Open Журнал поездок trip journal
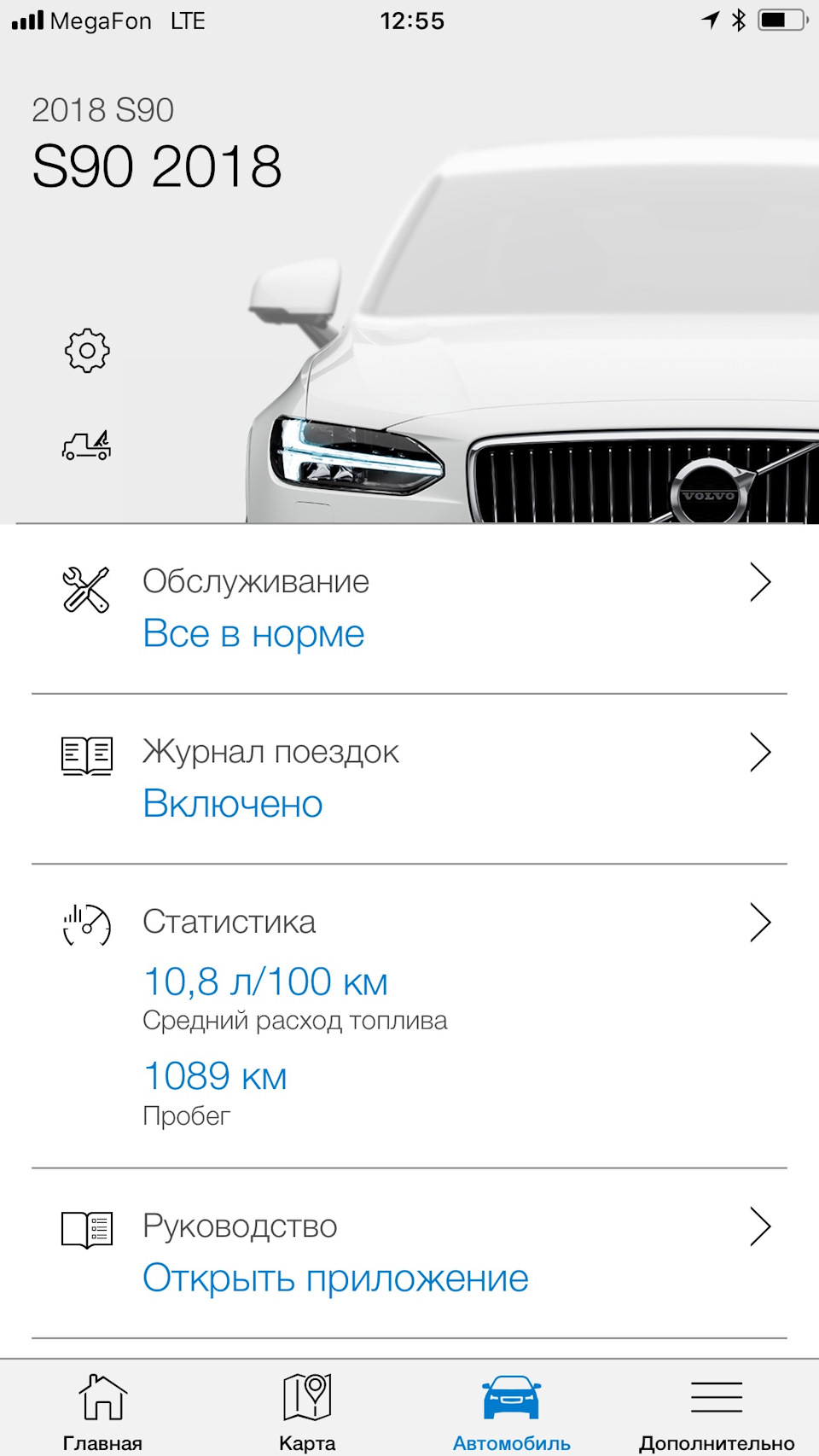 click(409, 778)
